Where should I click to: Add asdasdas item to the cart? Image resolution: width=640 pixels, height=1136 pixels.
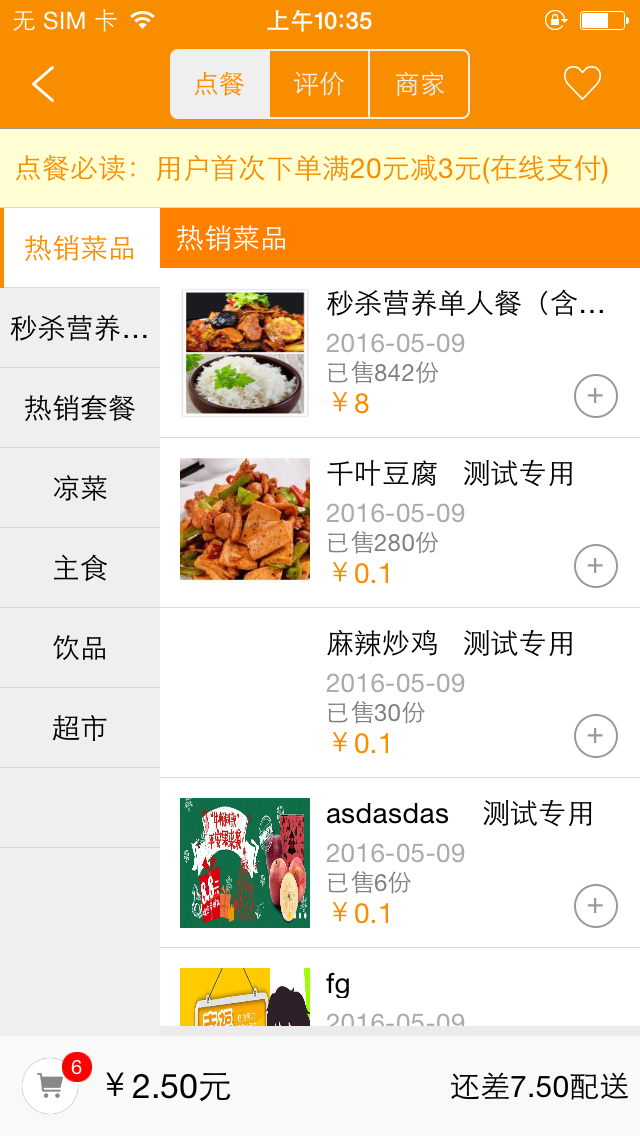[x=595, y=907]
